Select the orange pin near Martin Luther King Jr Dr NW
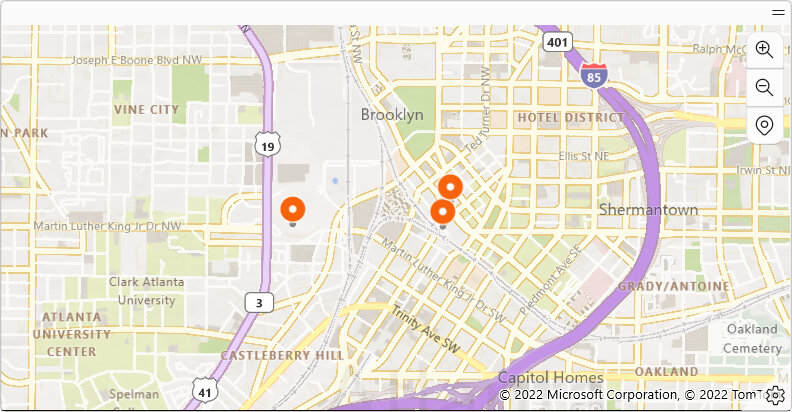 click(292, 209)
